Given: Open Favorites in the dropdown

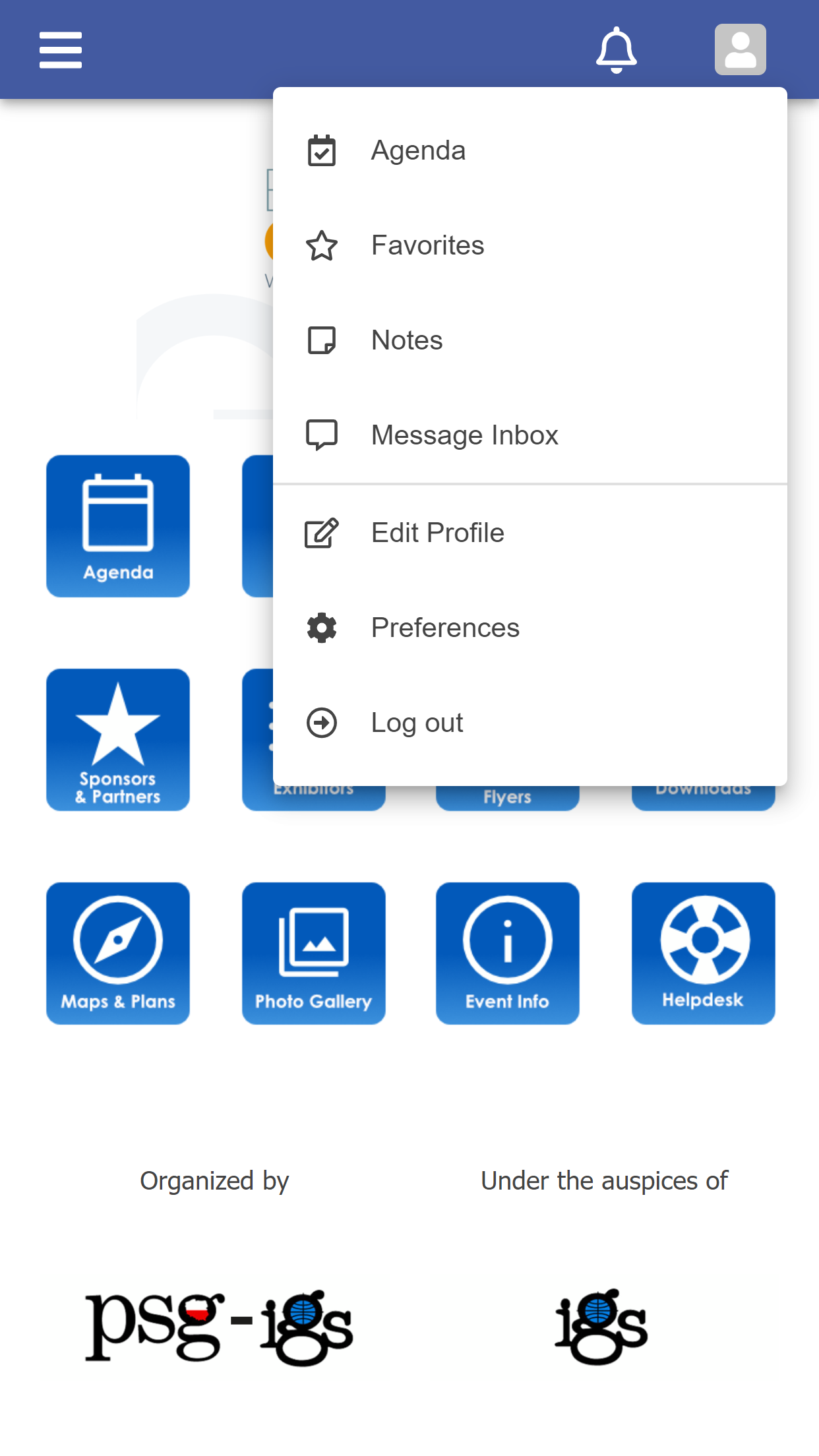Looking at the screenshot, I should coord(530,245).
